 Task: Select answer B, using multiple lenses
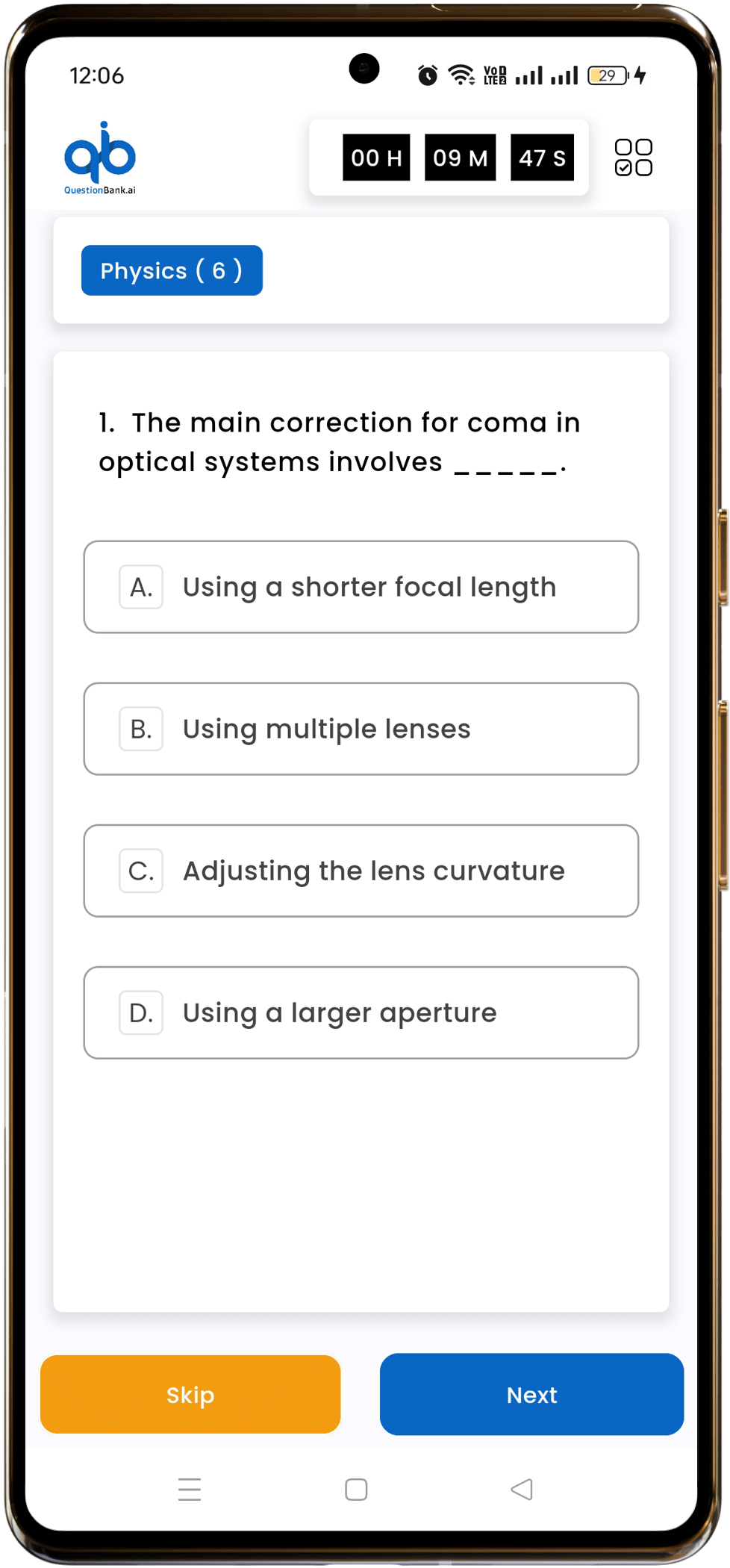[361, 729]
